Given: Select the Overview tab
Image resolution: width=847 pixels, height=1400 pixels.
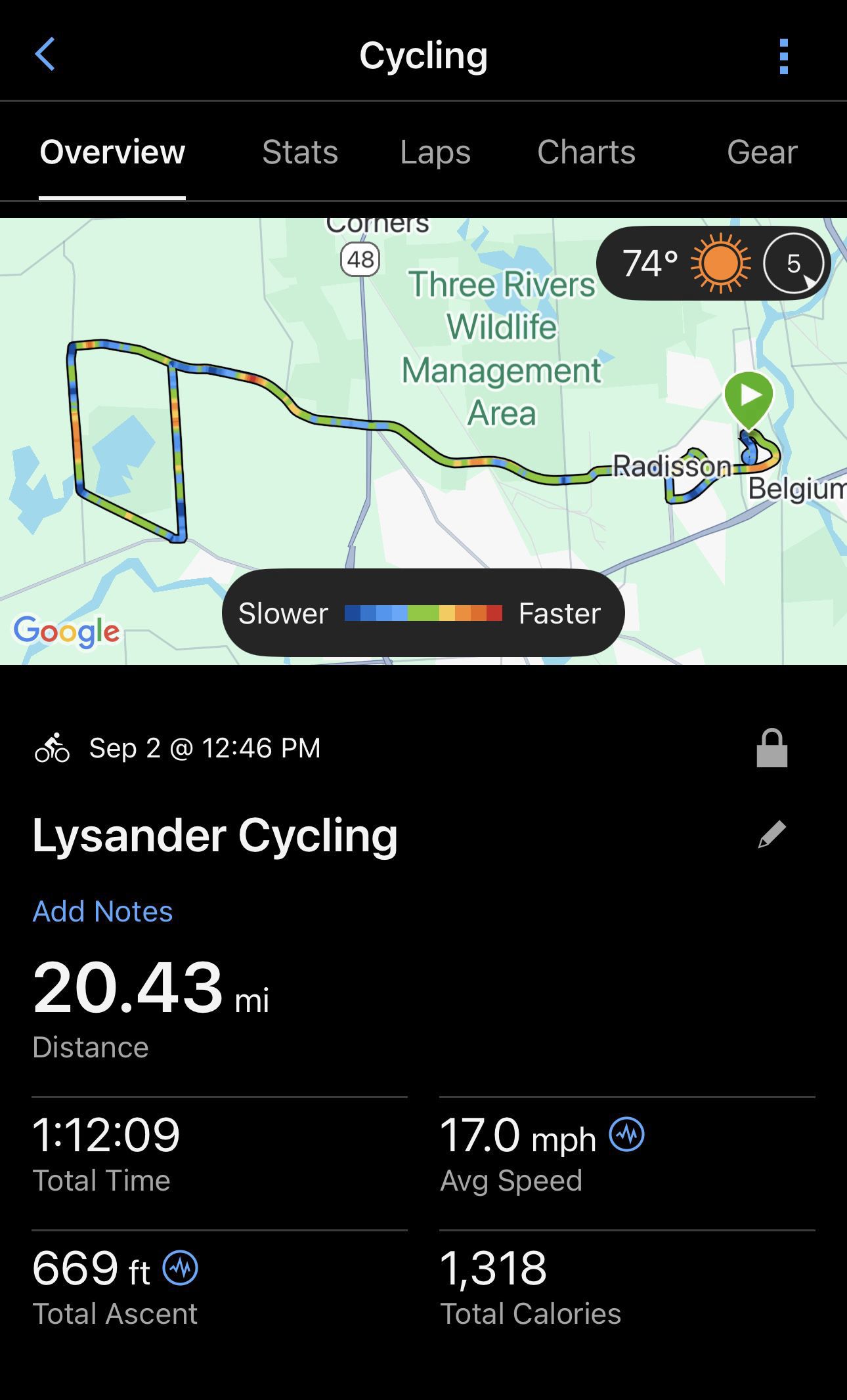Looking at the screenshot, I should click(x=112, y=152).
